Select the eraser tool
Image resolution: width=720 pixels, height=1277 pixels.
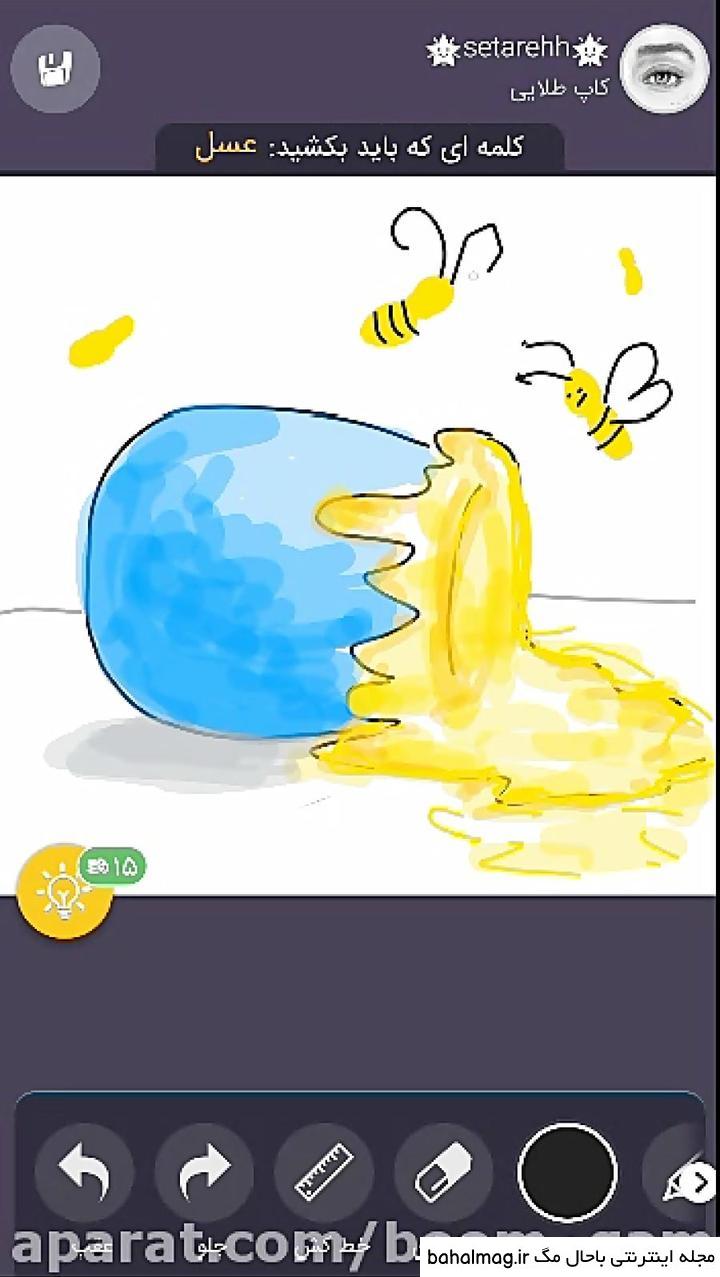(444, 1172)
